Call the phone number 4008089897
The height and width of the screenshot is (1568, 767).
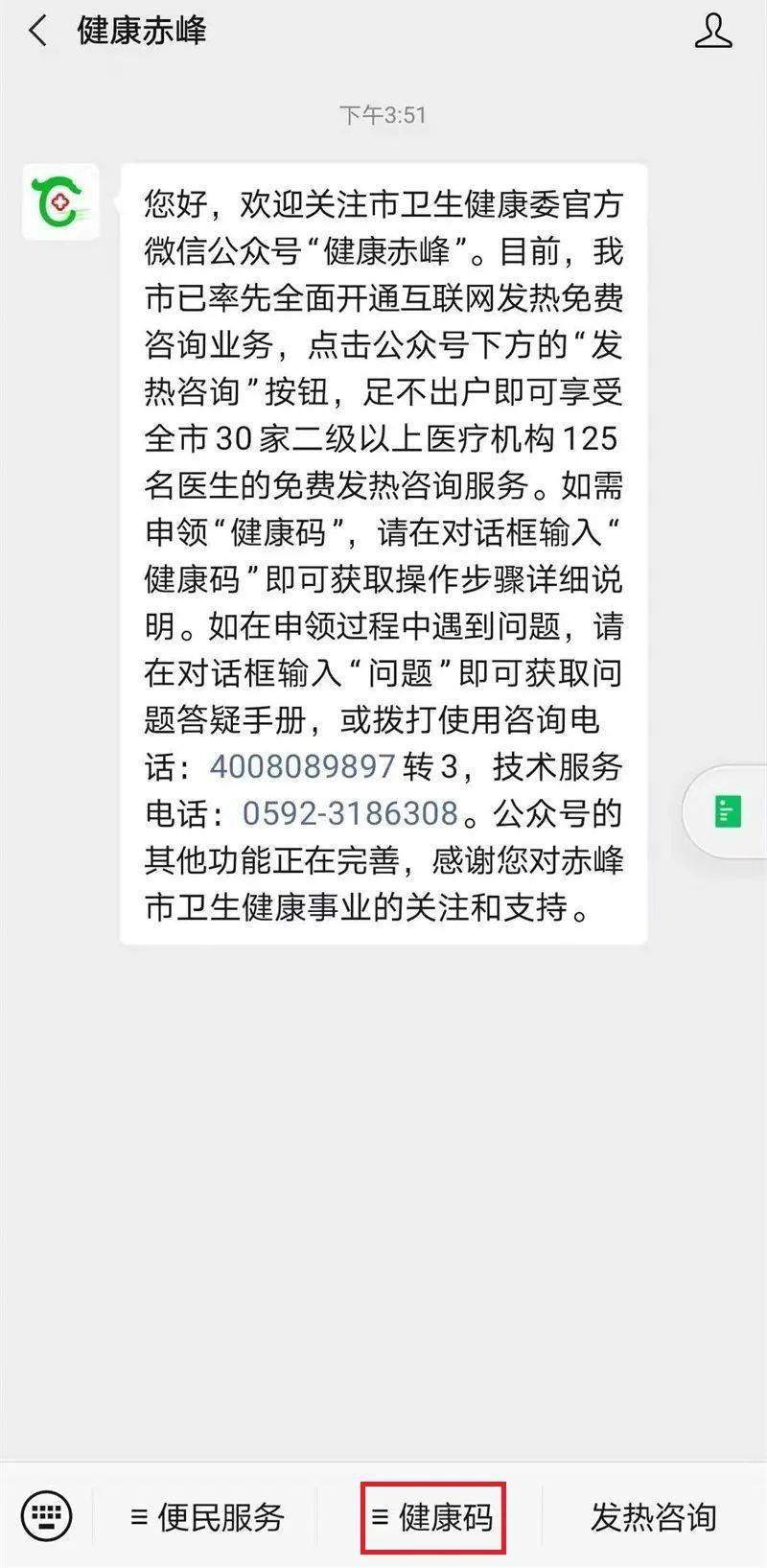[302, 766]
